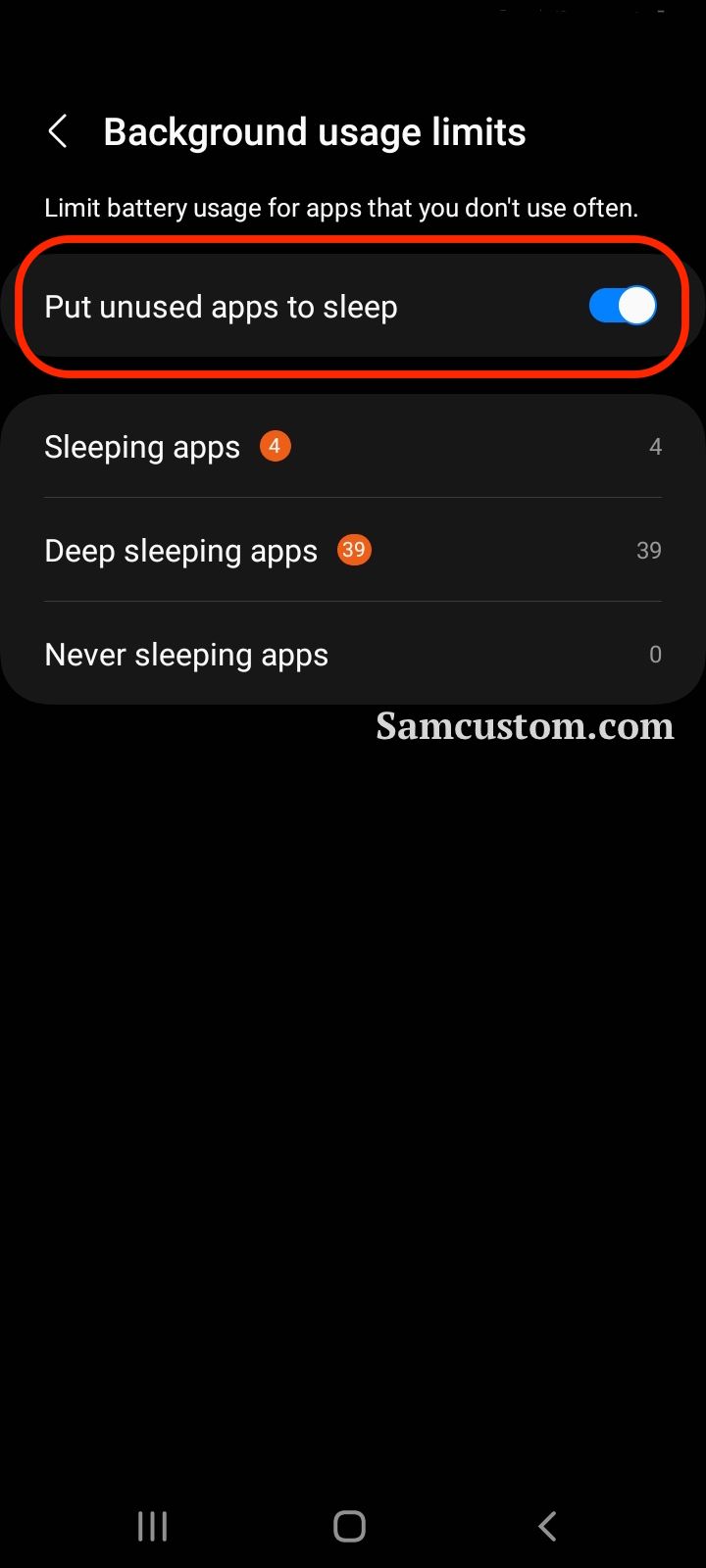Image resolution: width=706 pixels, height=1568 pixels.
Task: Open the Deep sleeping apps list
Action: point(353,550)
